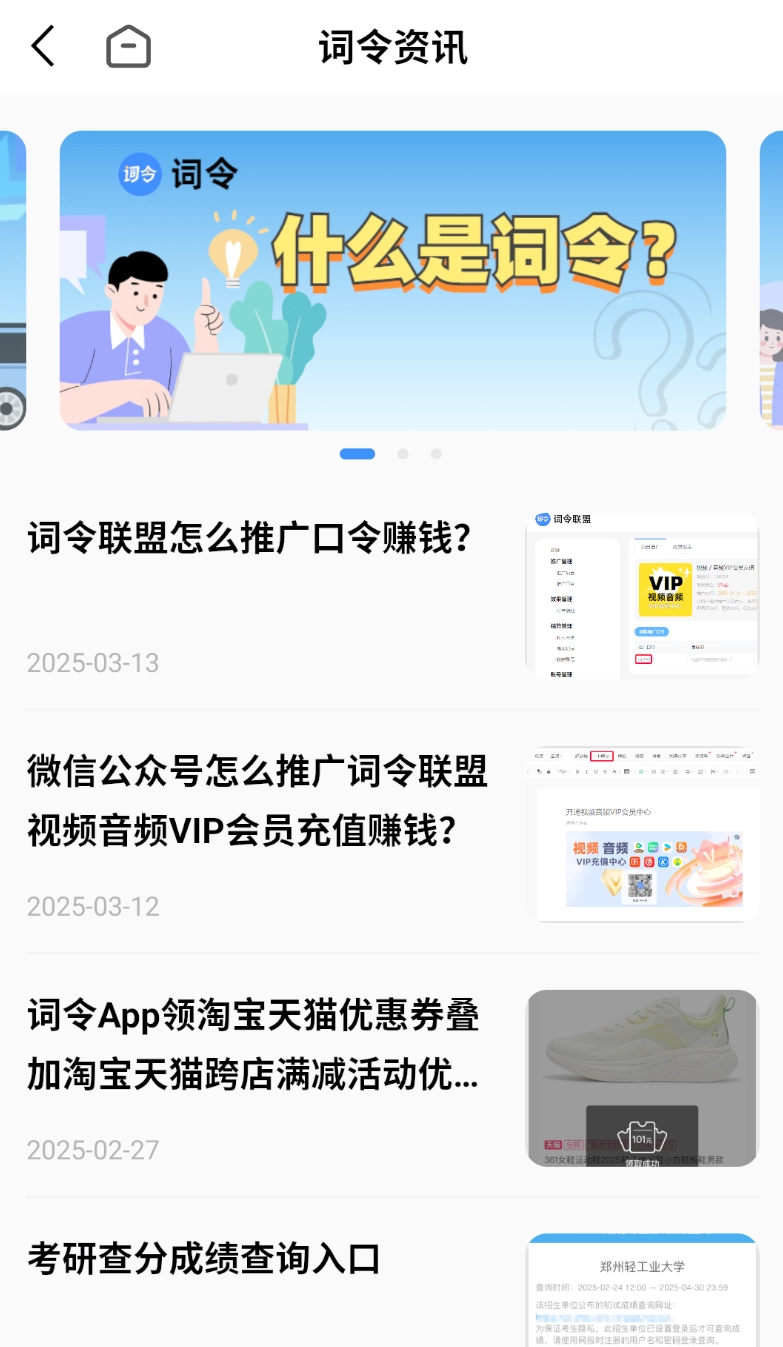Open the 微信公众号推广词令联盟 article

click(255, 800)
